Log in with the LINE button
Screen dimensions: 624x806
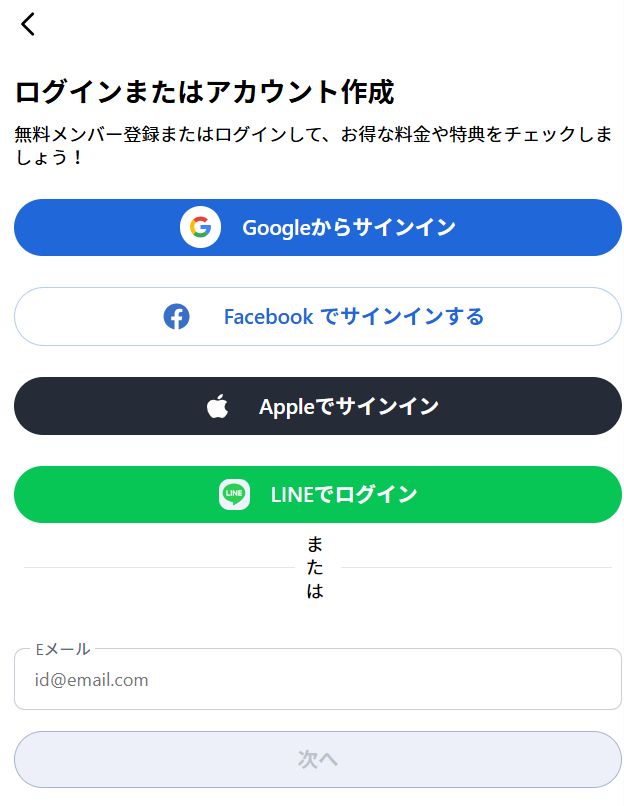(318, 494)
